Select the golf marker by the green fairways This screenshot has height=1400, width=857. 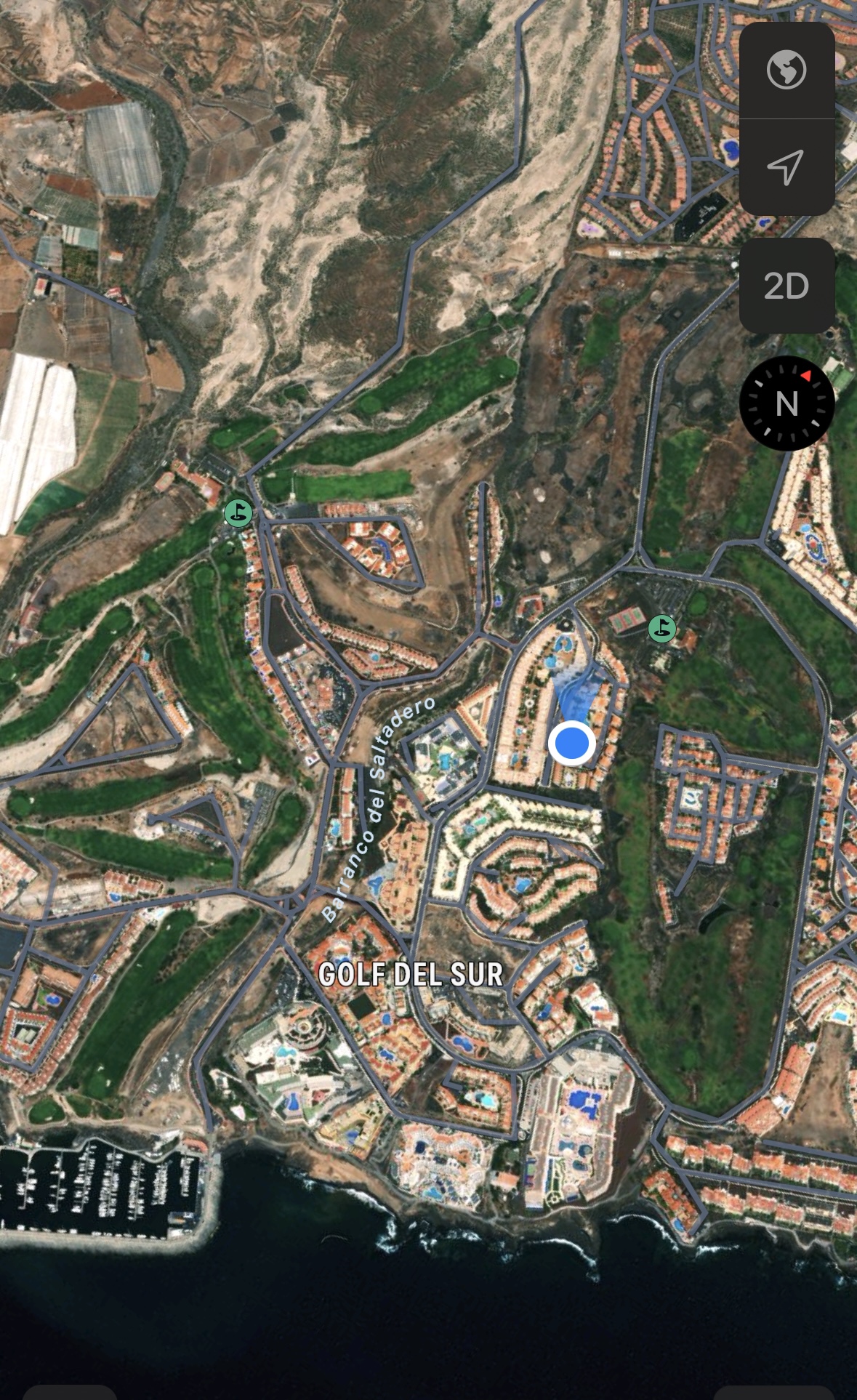point(238,513)
